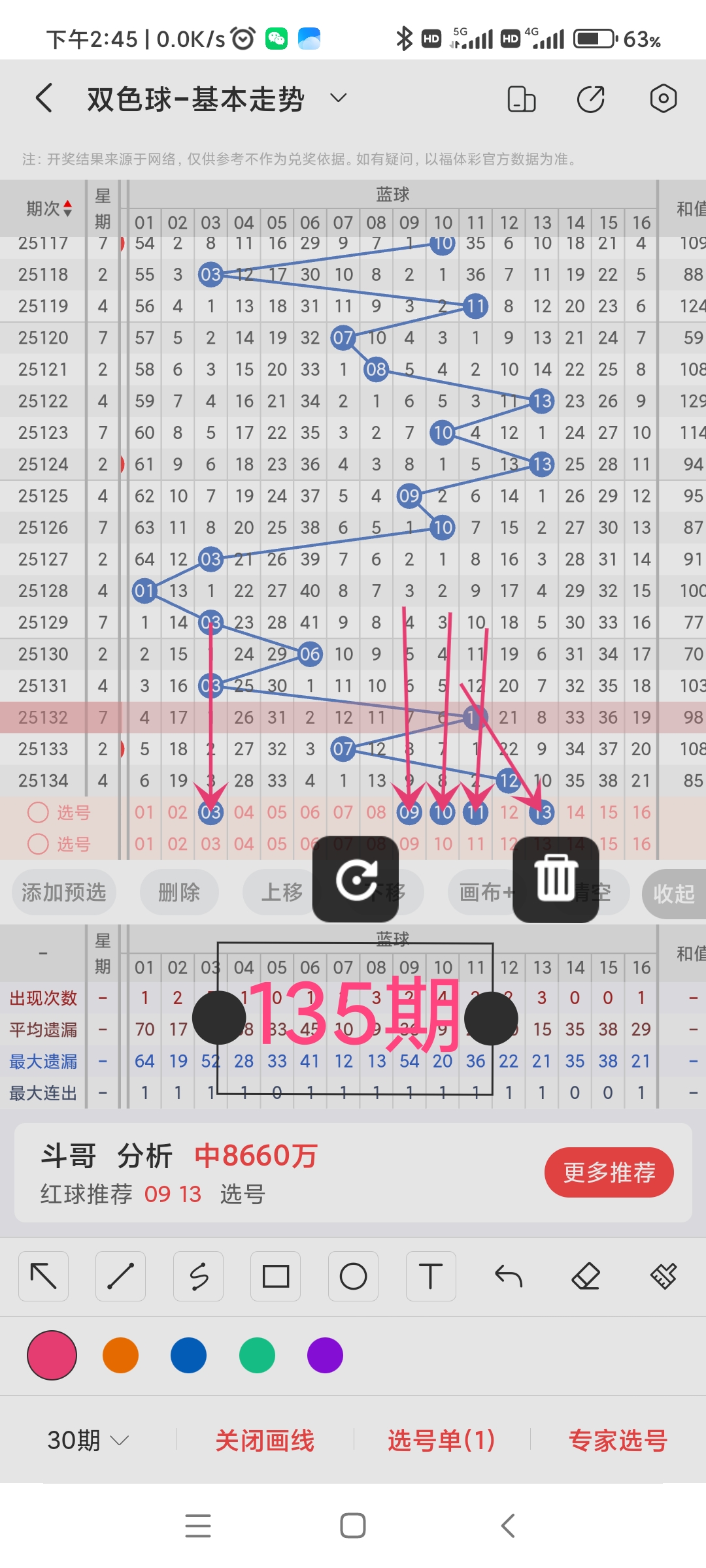Pick the green drawing color swatch
The image size is (706, 1568).
click(x=257, y=1356)
